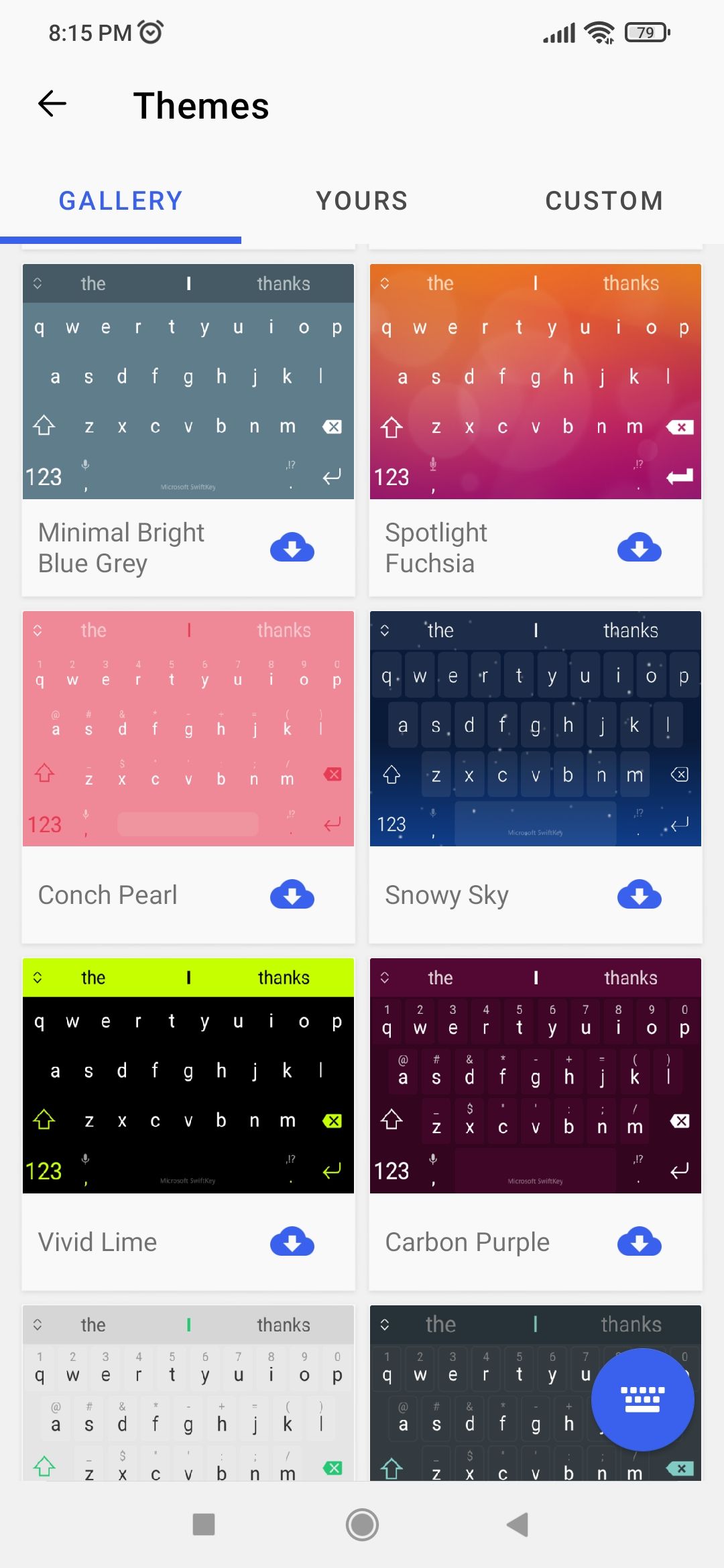The height and width of the screenshot is (1568, 724).
Task: Open the Conch Pearl theme preview
Action: (188, 729)
